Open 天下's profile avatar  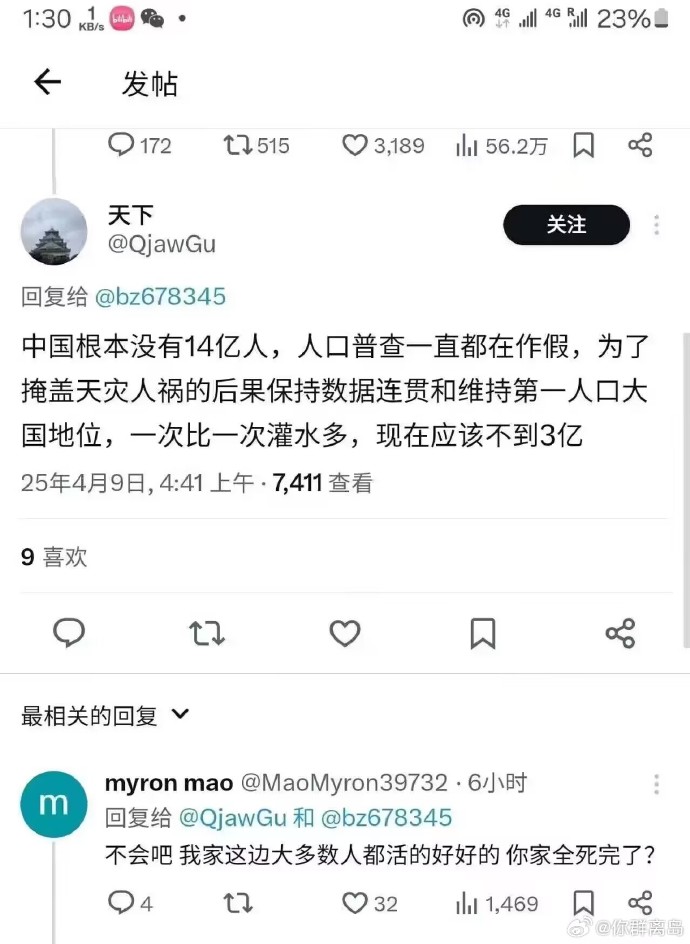(x=54, y=231)
